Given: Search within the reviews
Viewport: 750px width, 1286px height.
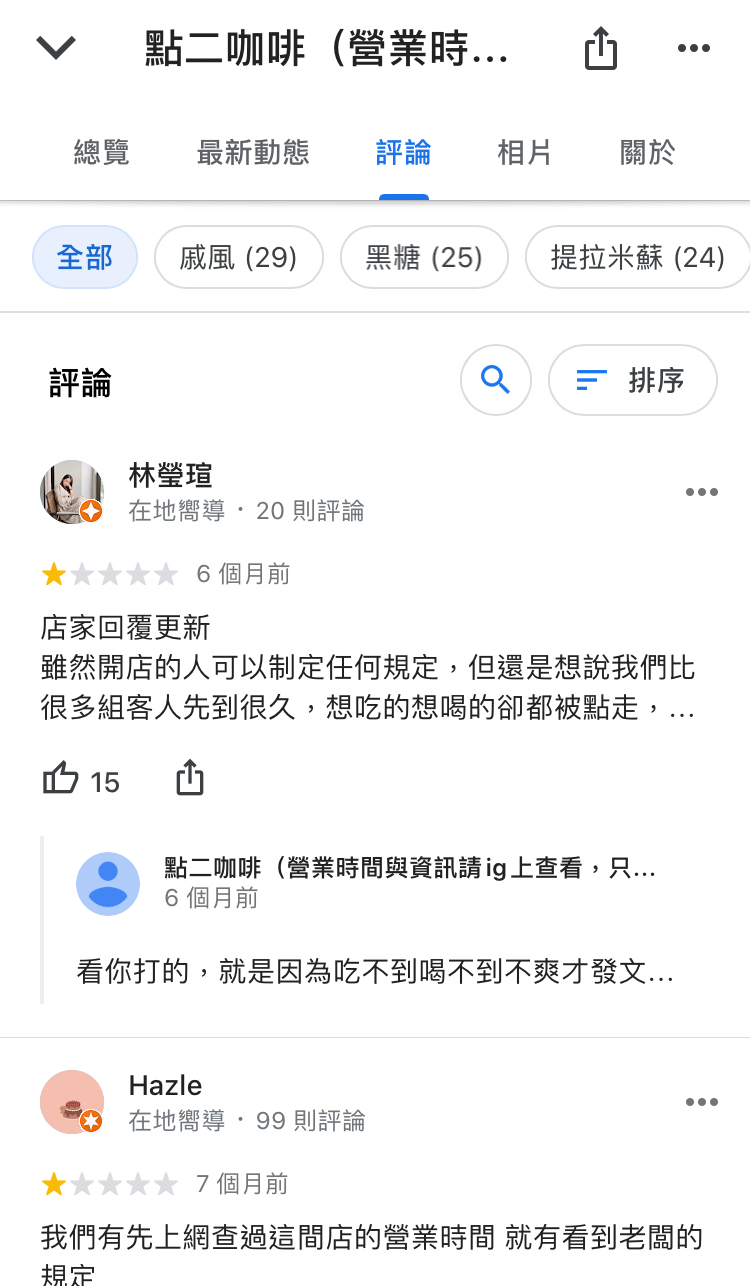Looking at the screenshot, I should click(495, 380).
